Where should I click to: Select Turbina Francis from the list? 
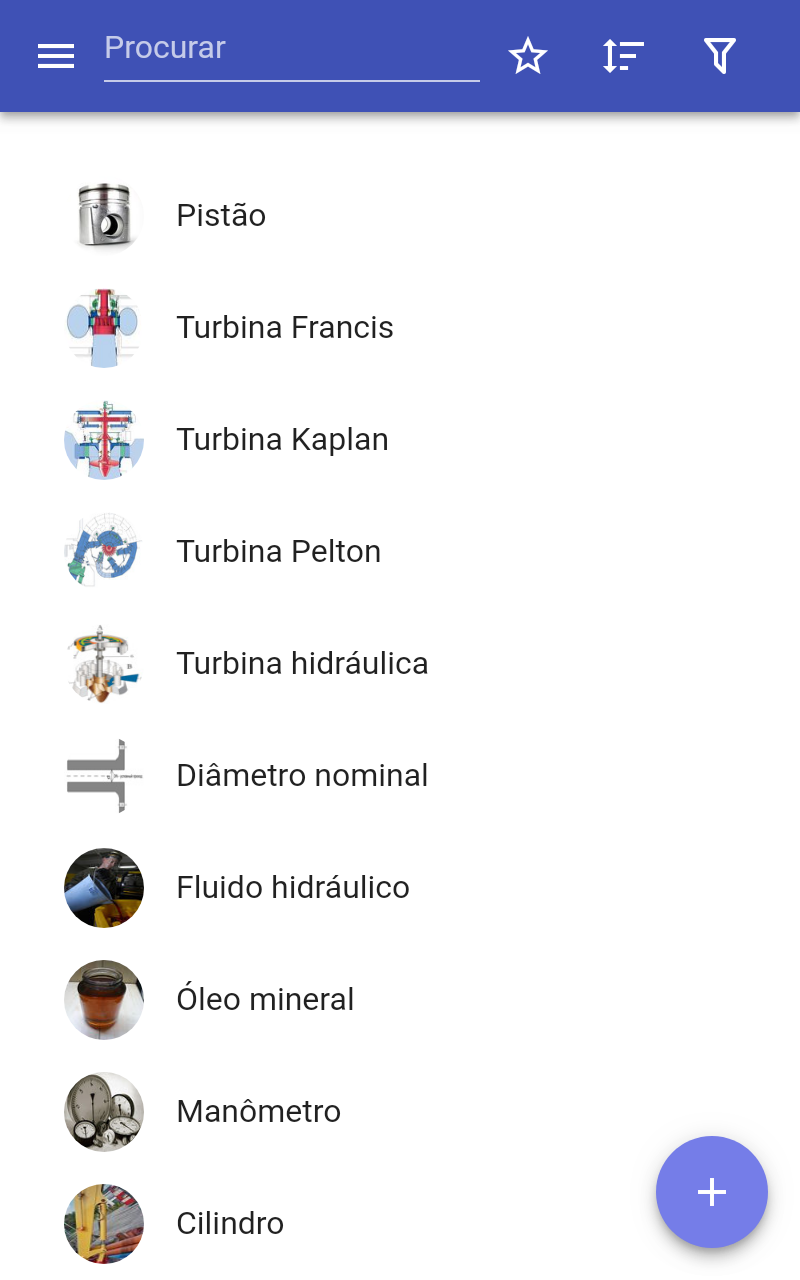(x=284, y=328)
